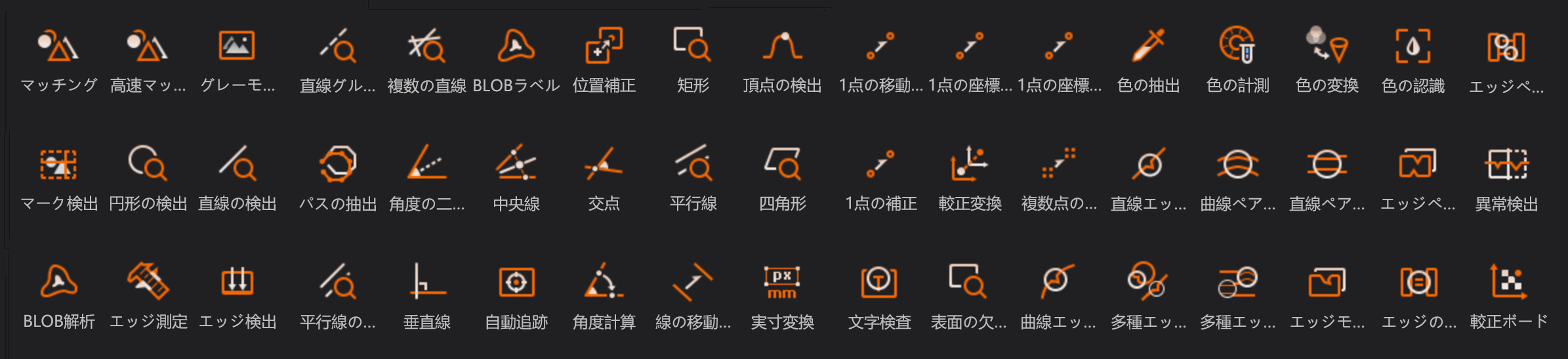1568x359 pixels.
Task: Pick the 矩形 tool
Action: click(x=693, y=47)
